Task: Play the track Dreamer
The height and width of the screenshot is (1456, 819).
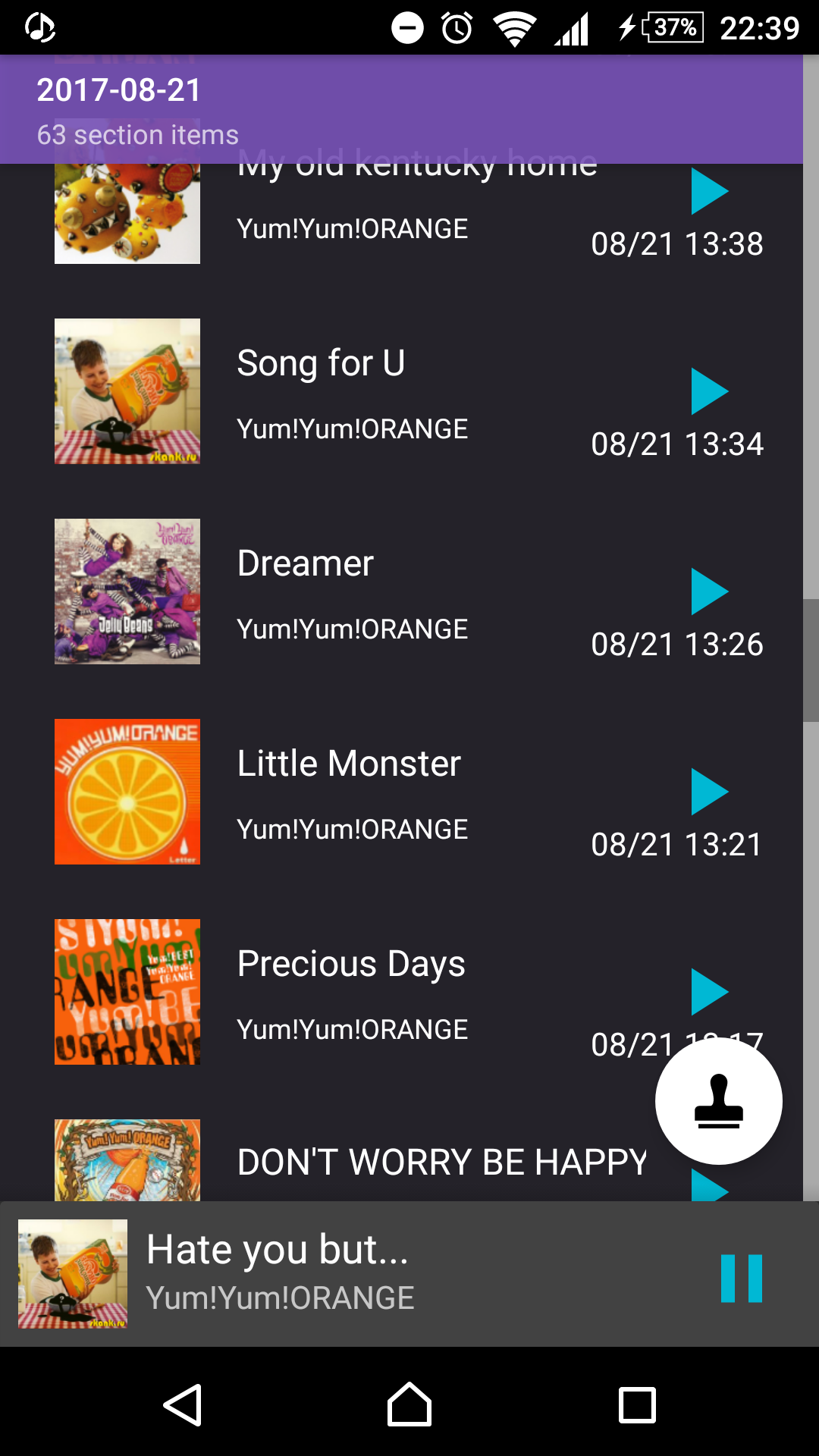Action: [709, 591]
